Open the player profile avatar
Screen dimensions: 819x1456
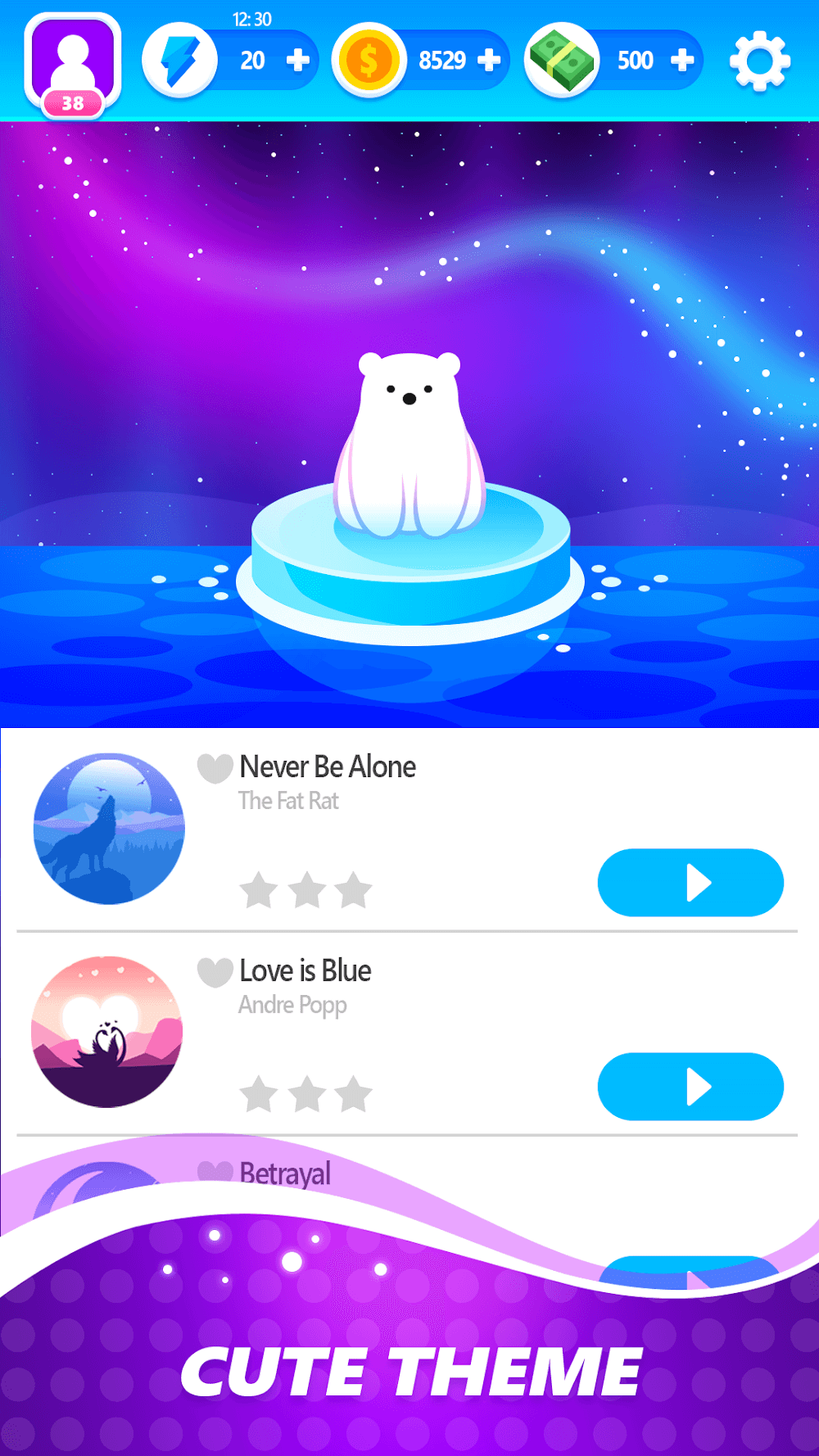[x=73, y=64]
